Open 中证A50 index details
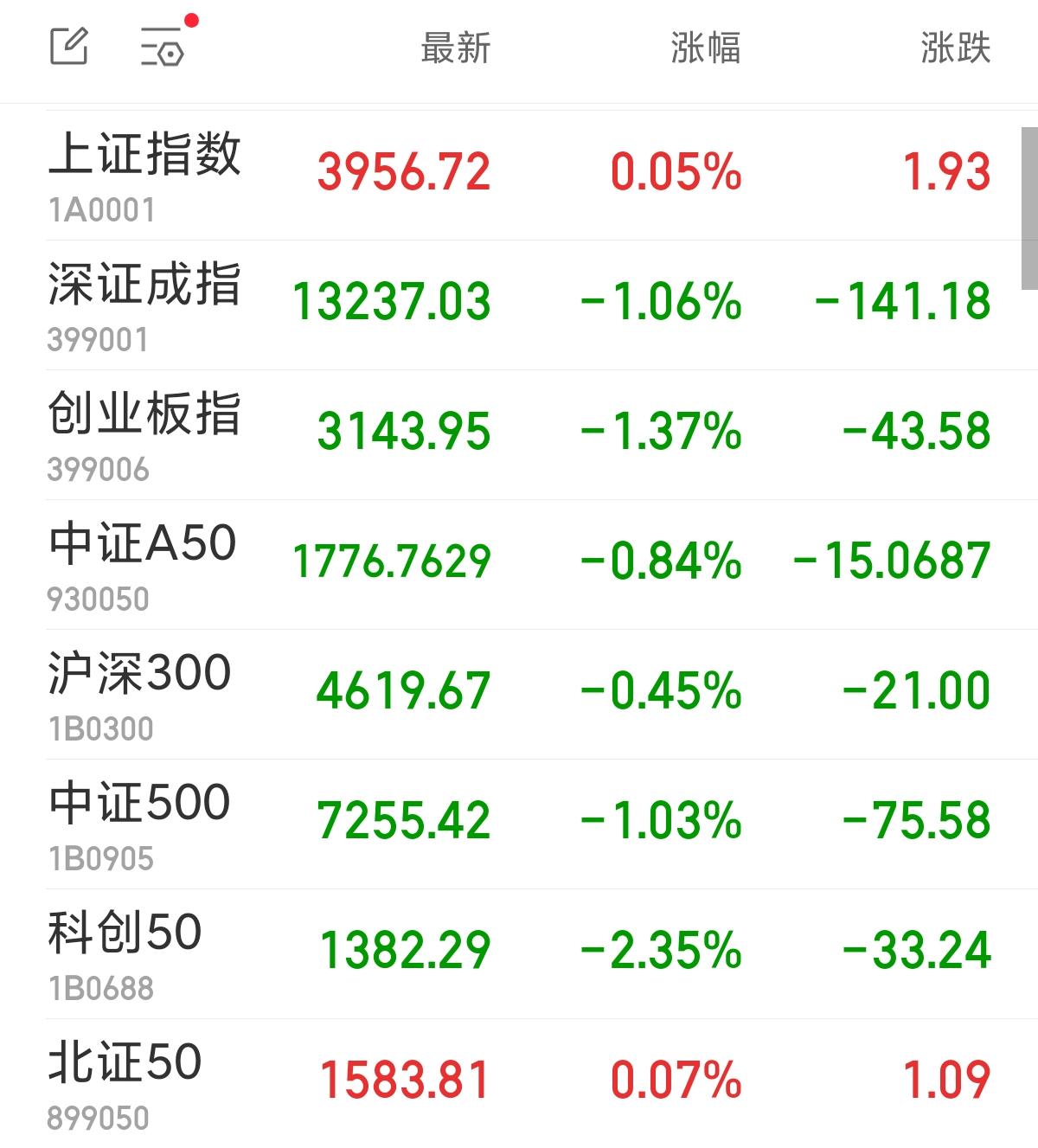 point(144,562)
